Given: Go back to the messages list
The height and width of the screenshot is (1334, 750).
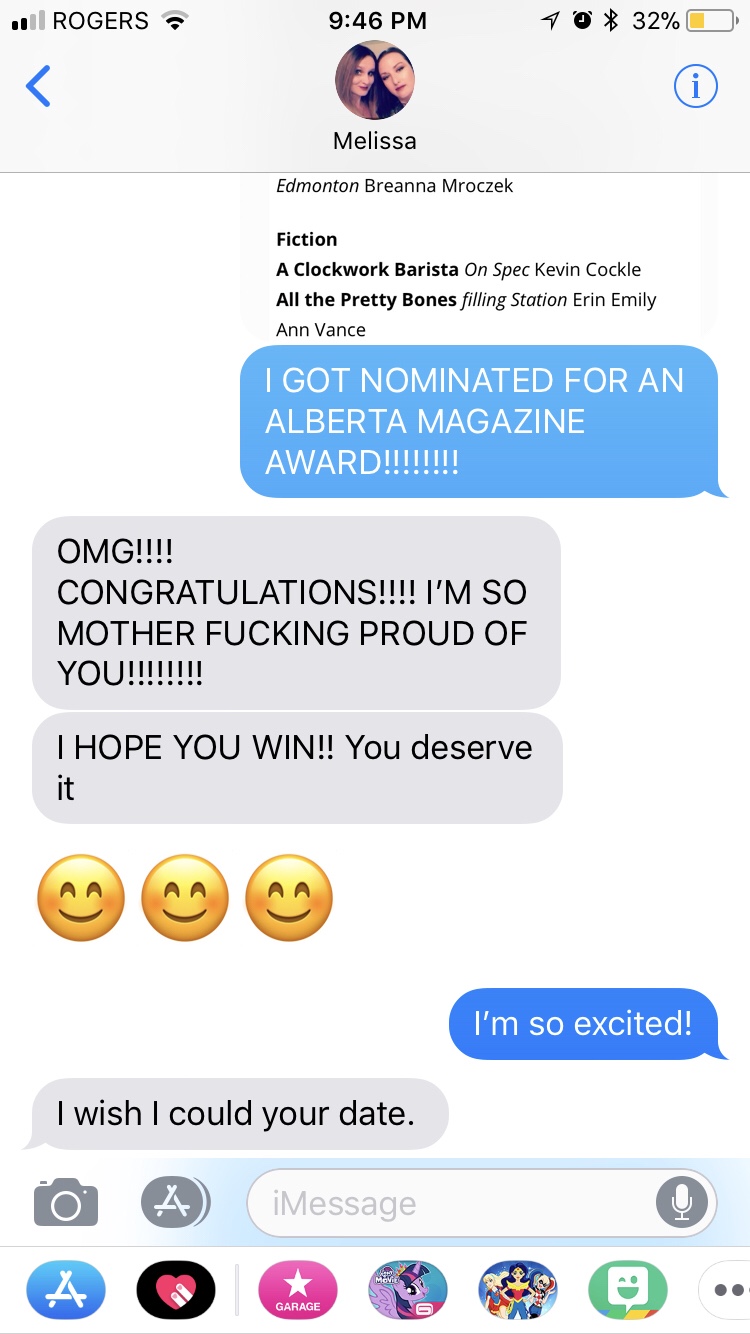Looking at the screenshot, I should 38,87.
